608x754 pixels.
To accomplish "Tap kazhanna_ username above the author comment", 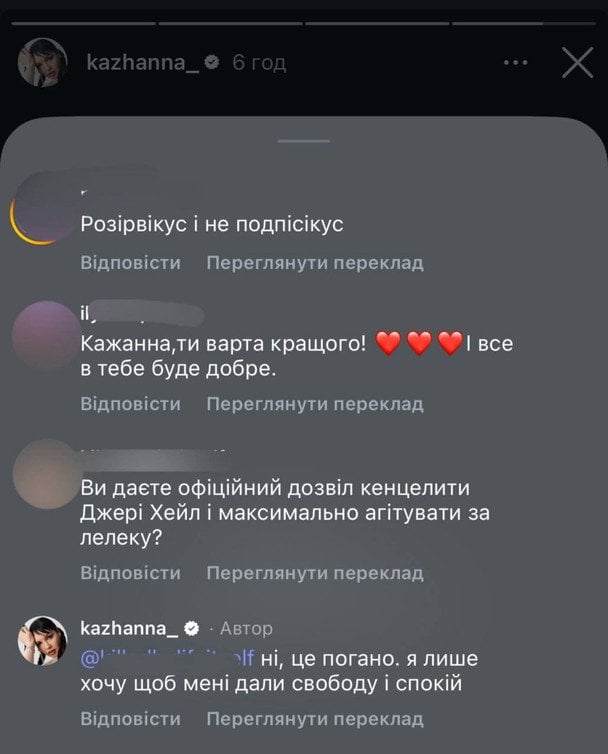I will pos(129,629).
